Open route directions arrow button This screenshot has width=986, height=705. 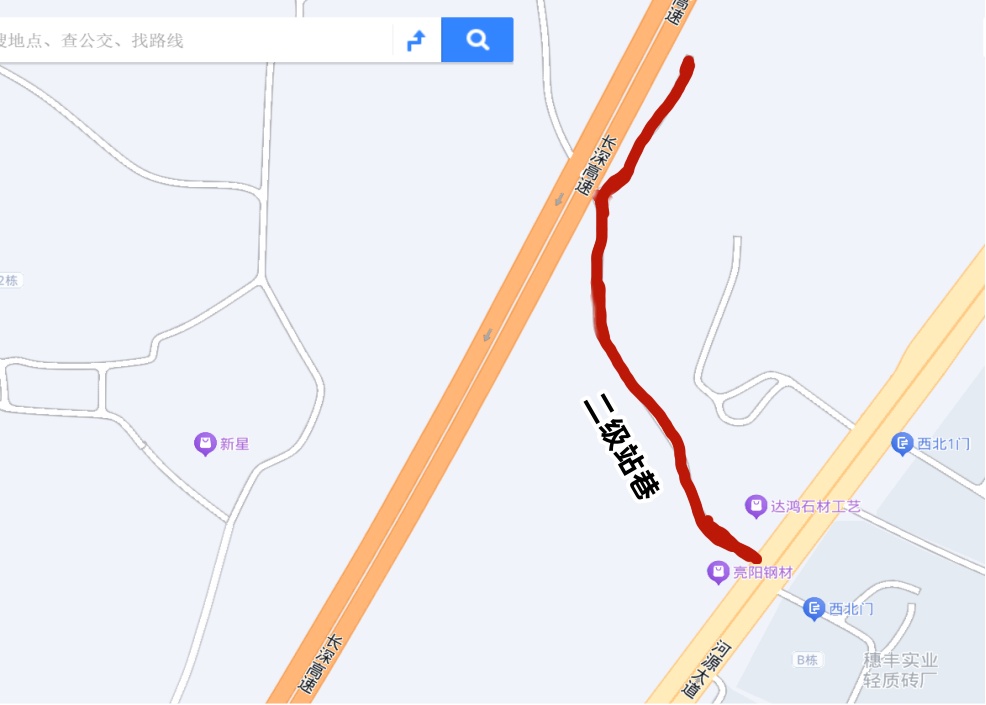click(x=416, y=41)
